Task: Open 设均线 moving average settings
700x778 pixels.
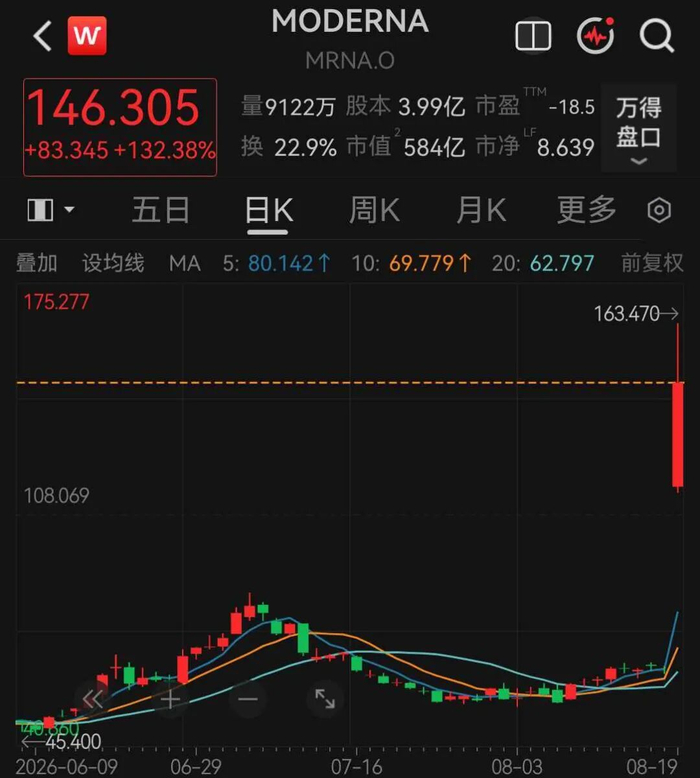Action: pos(113,263)
